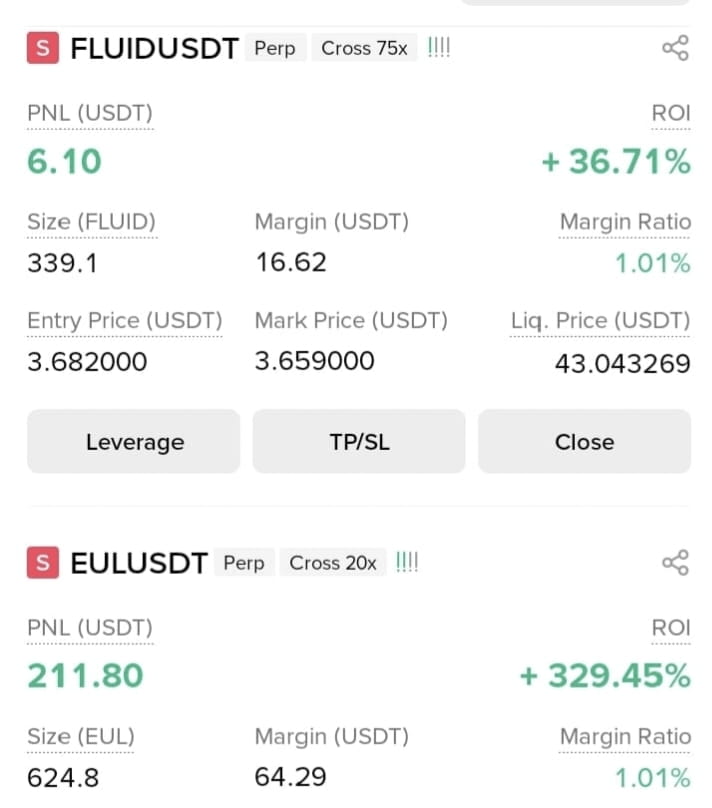This screenshot has width=712, height=808.
Task: Open the EULUSDT pair title
Action: (x=139, y=563)
